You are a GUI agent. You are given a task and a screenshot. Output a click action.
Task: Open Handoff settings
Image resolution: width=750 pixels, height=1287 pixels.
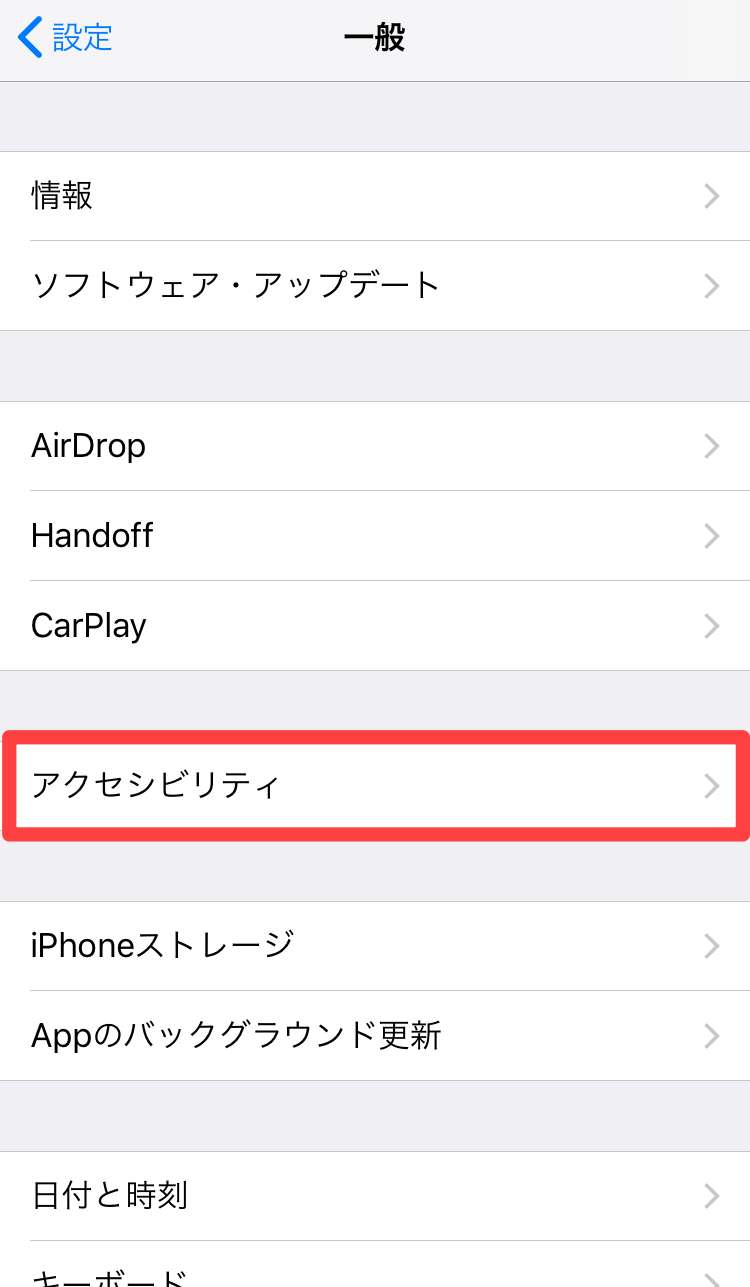375,536
